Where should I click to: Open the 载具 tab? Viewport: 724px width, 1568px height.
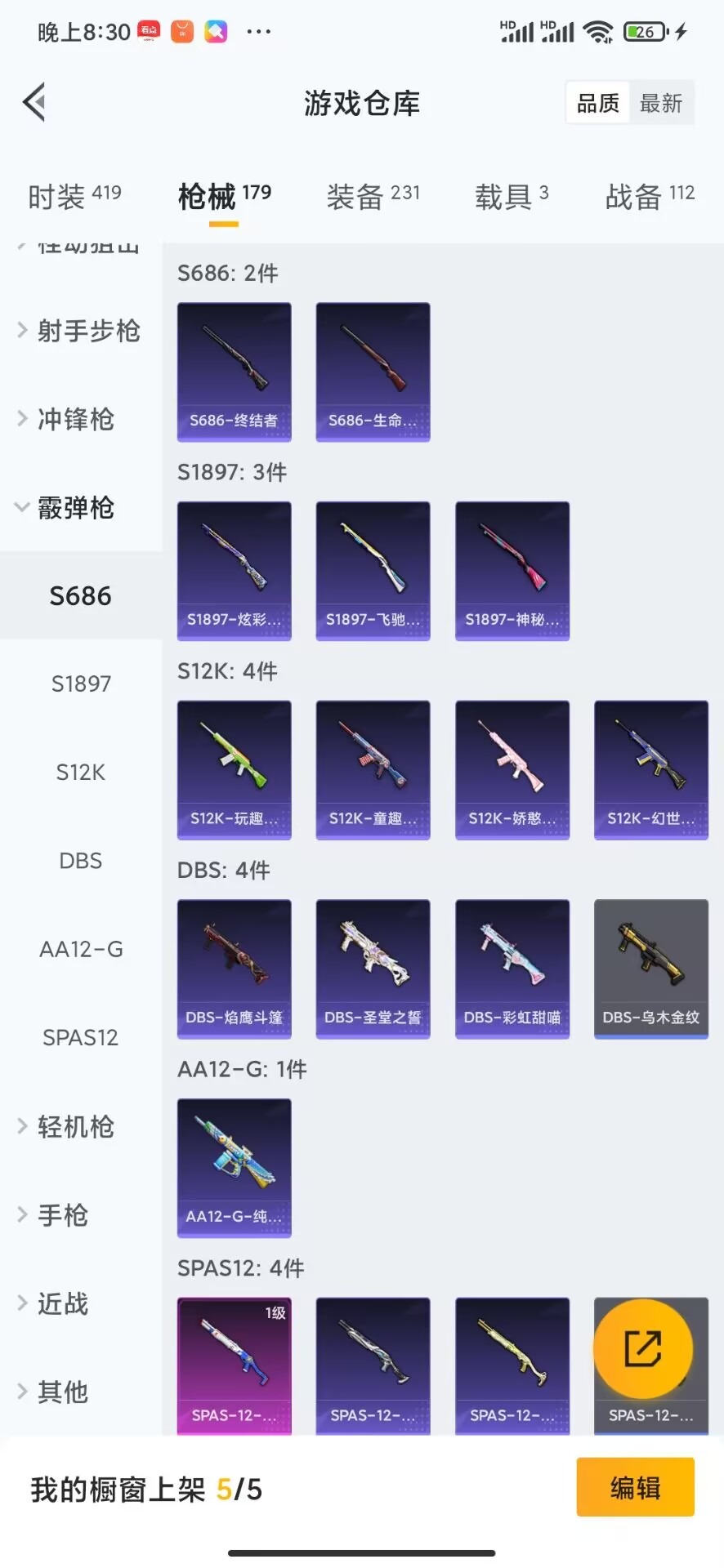click(x=512, y=196)
